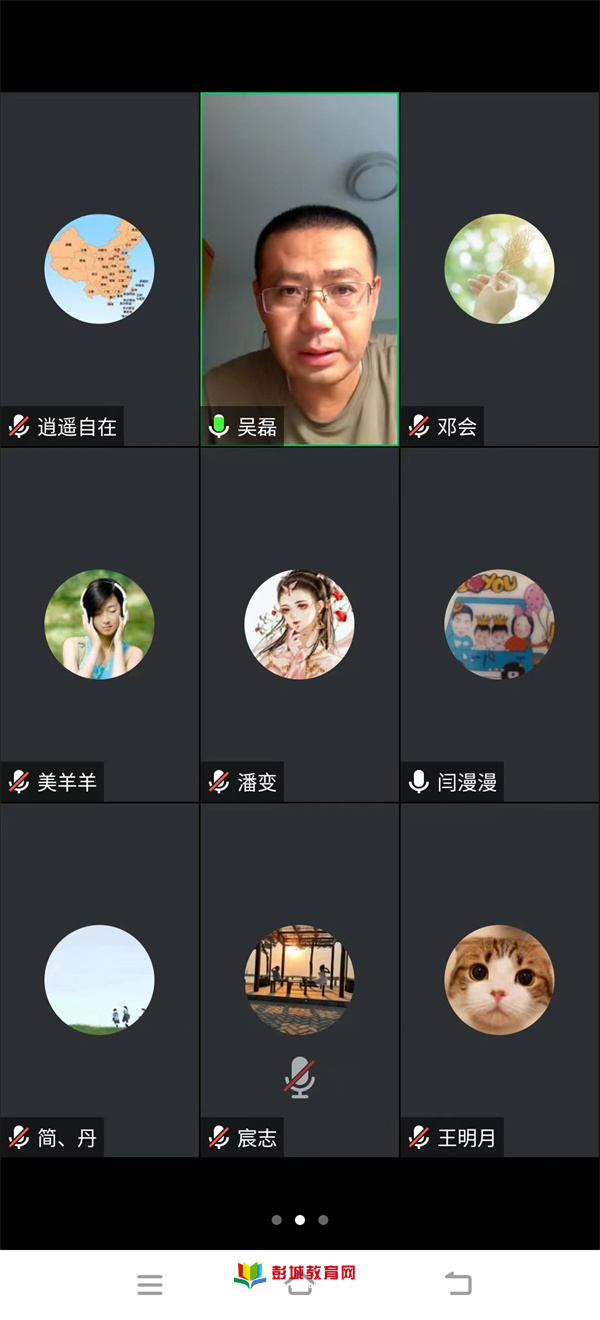Tap the 王明月 participant tile
This screenshot has width=600, height=1320.
[x=500, y=980]
